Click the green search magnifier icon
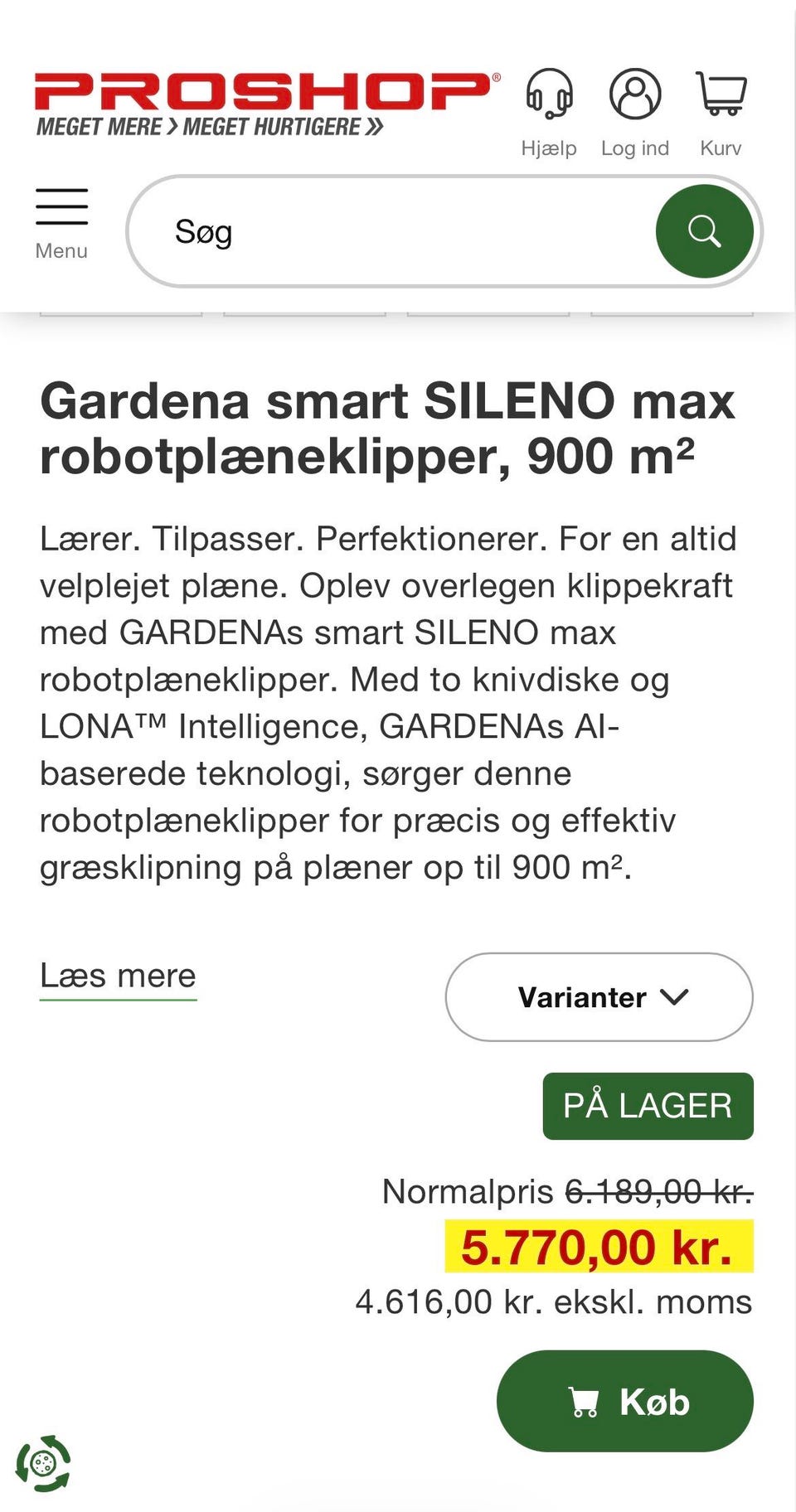This screenshot has width=796, height=1512. [705, 230]
